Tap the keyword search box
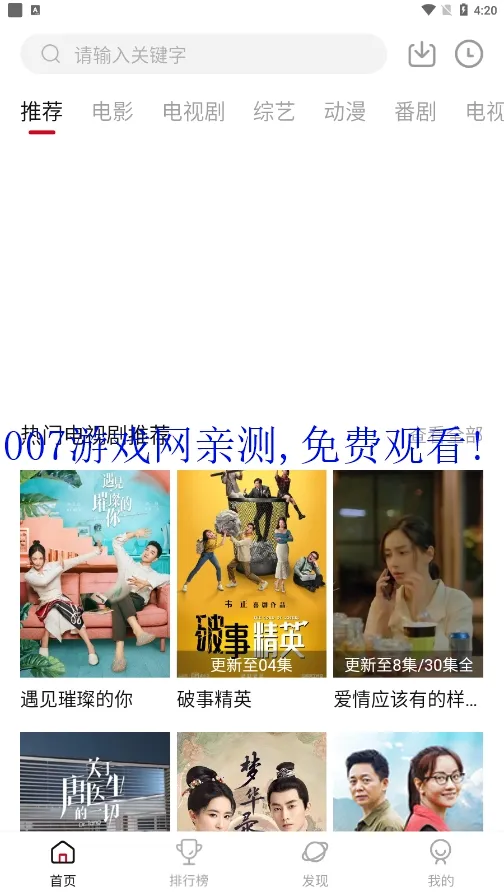The height and width of the screenshot is (896, 504). (x=203, y=54)
